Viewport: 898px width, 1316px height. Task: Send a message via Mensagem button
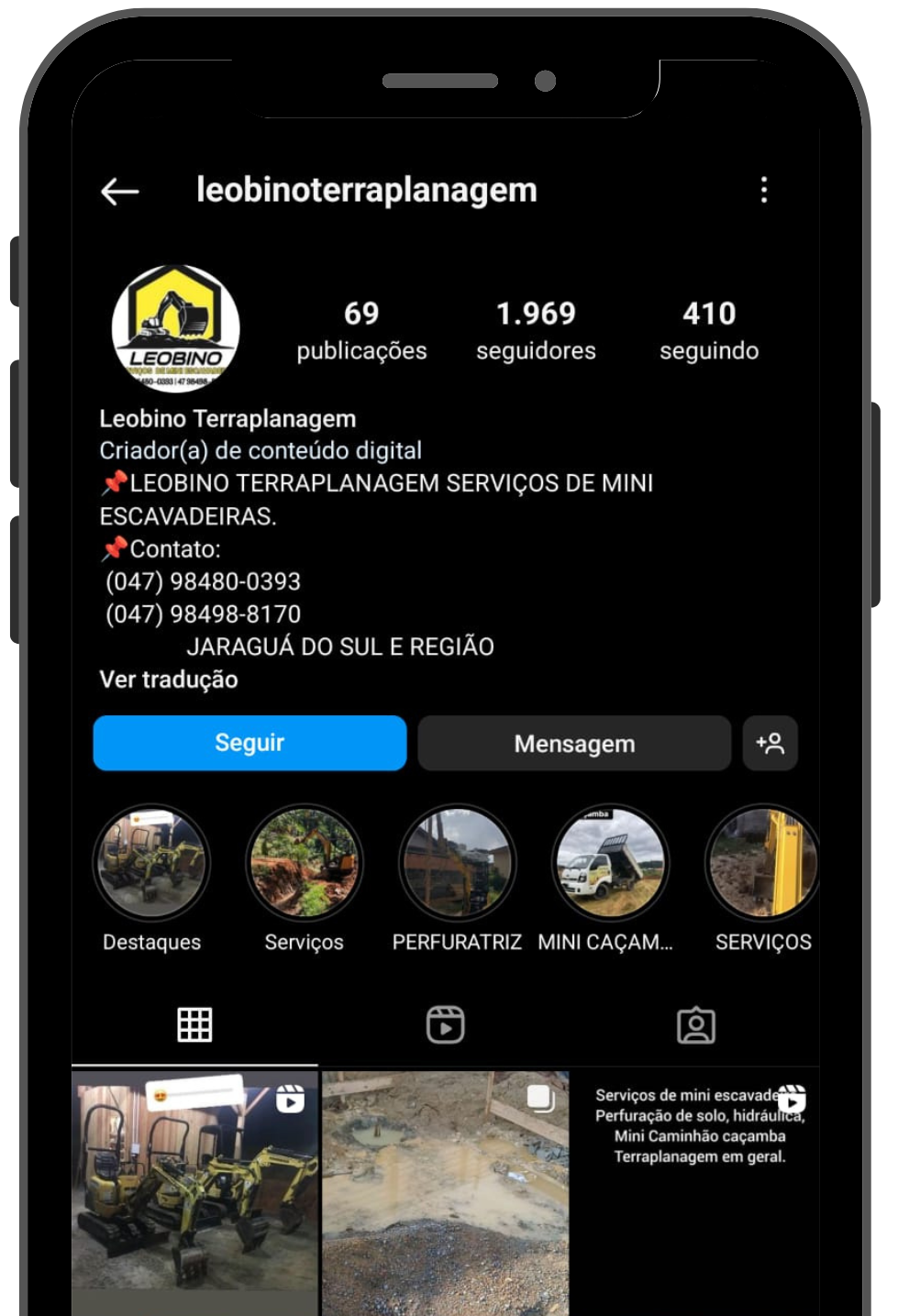pyautogui.click(x=574, y=743)
